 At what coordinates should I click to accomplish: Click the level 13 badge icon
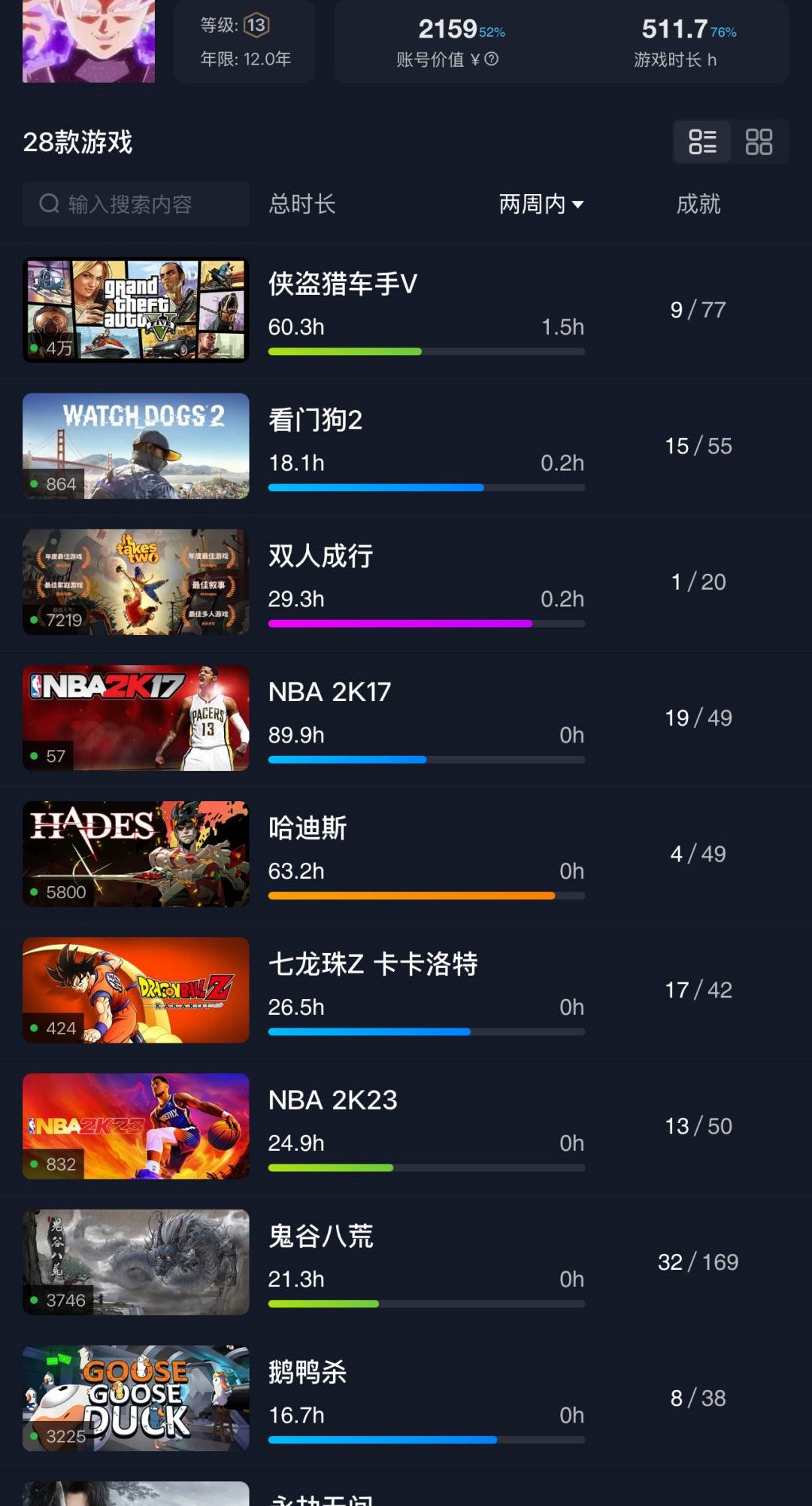255,25
